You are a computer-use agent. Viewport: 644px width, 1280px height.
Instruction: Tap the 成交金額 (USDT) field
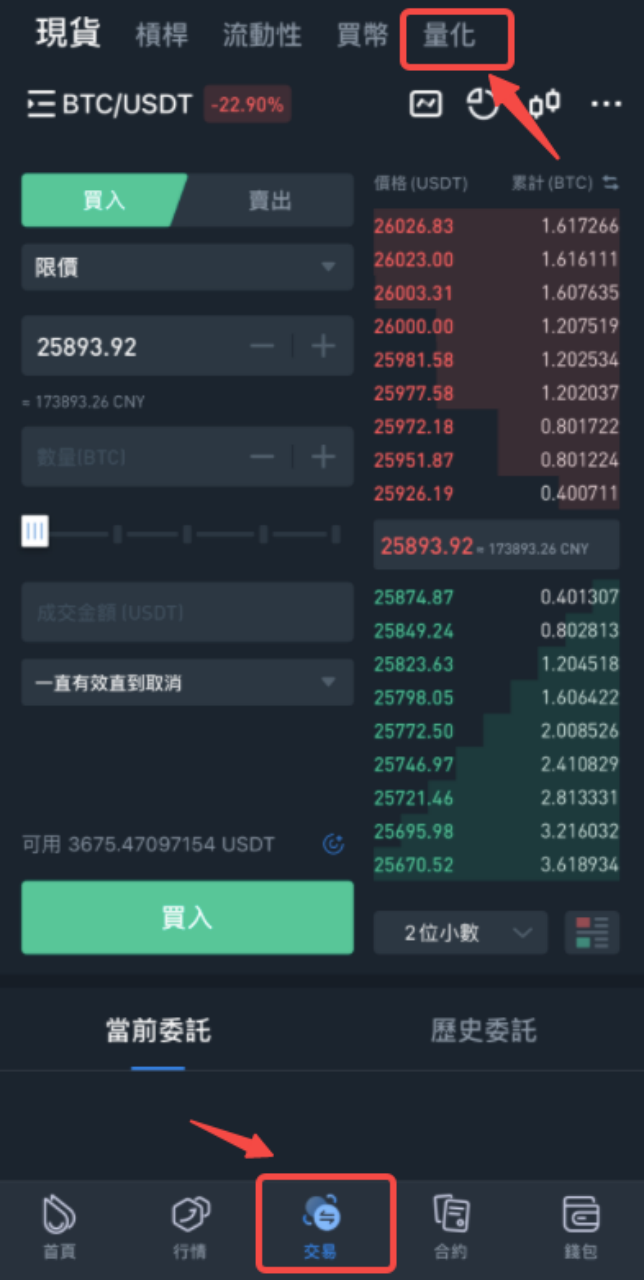(x=187, y=612)
